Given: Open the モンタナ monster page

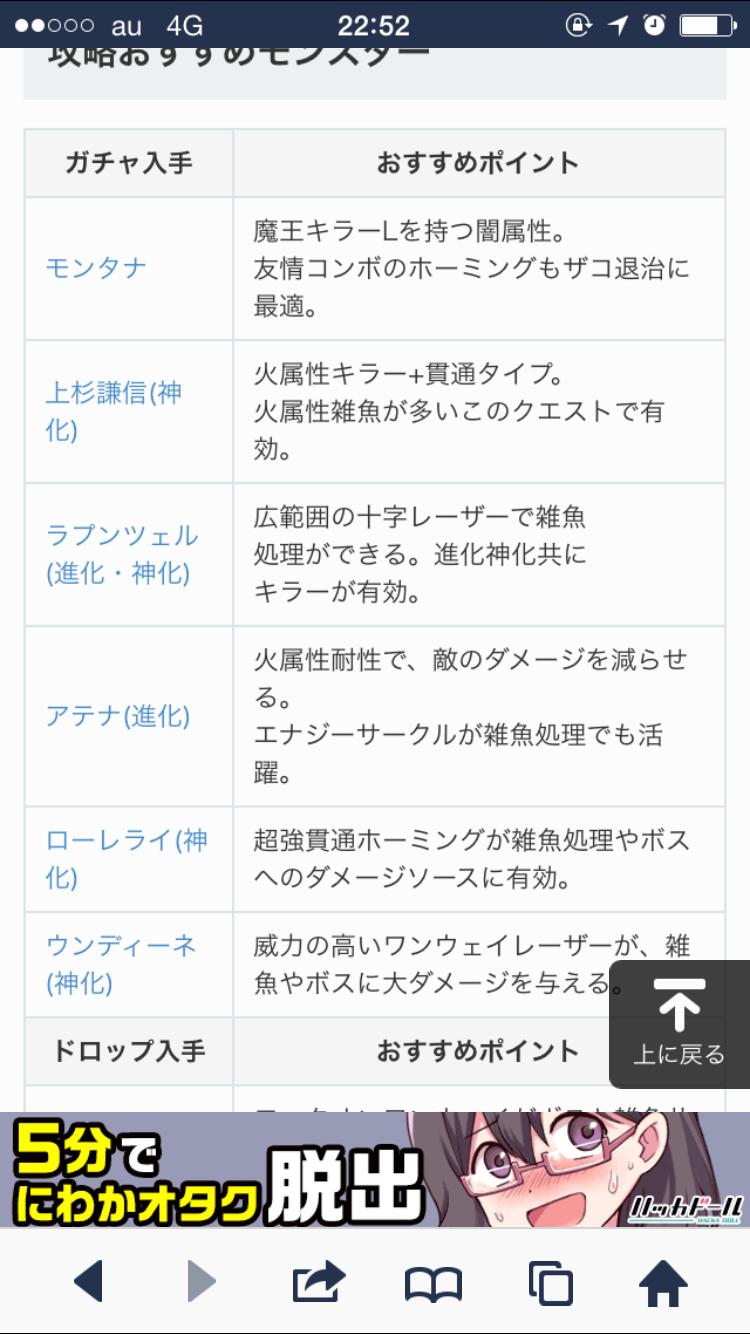Looking at the screenshot, I should (x=96, y=267).
